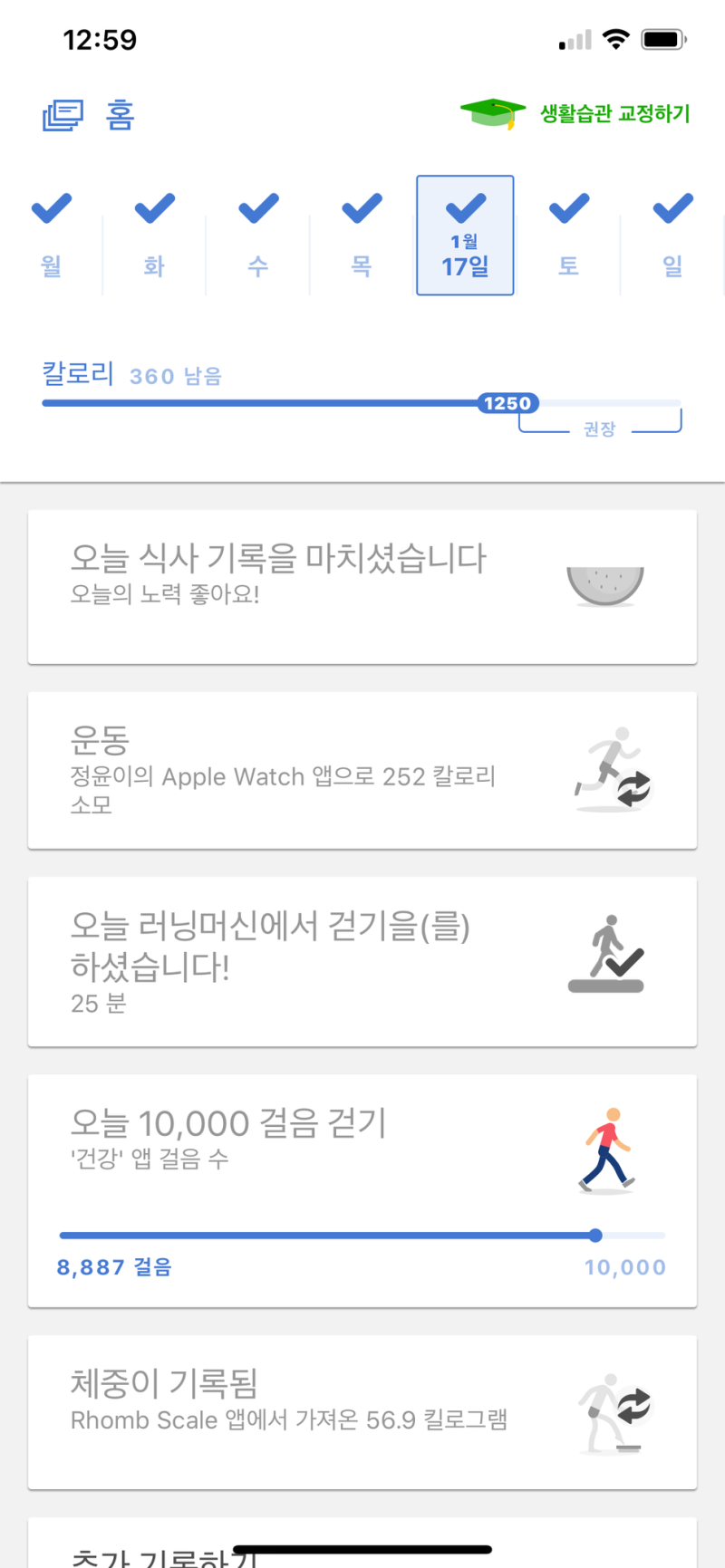Choose 수 in the week strip
The height and width of the screenshot is (1568, 725).
(x=258, y=236)
